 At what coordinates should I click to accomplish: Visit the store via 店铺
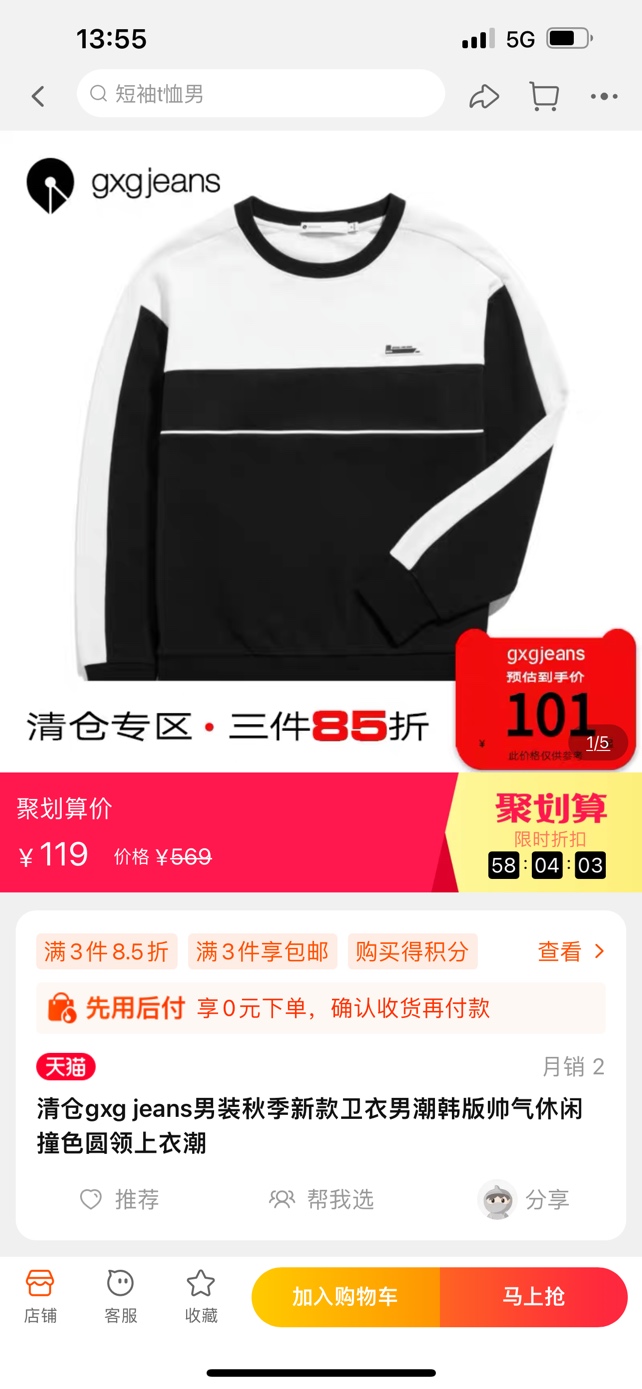tap(40, 1296)
